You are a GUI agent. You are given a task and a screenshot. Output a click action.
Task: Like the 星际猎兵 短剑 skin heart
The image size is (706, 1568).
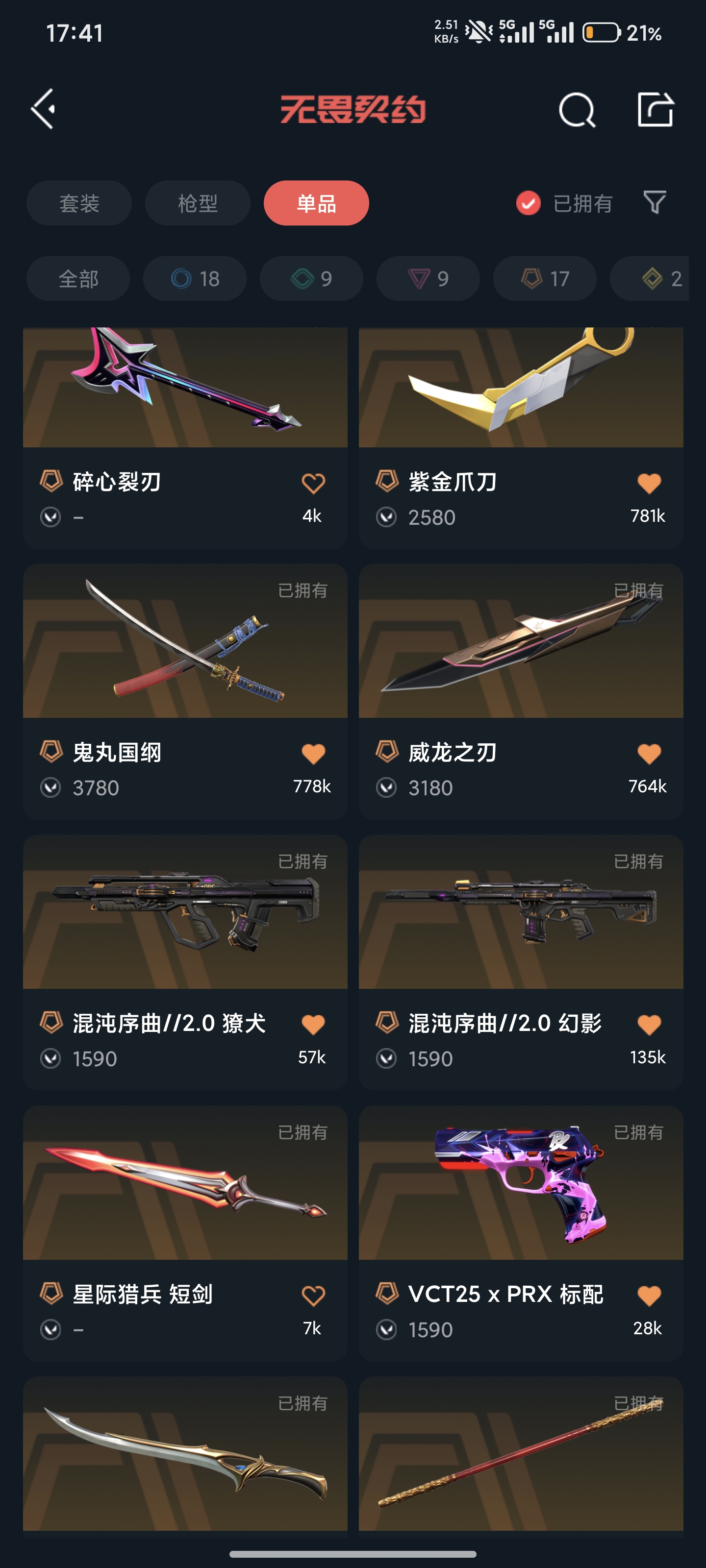(313, 1296)
